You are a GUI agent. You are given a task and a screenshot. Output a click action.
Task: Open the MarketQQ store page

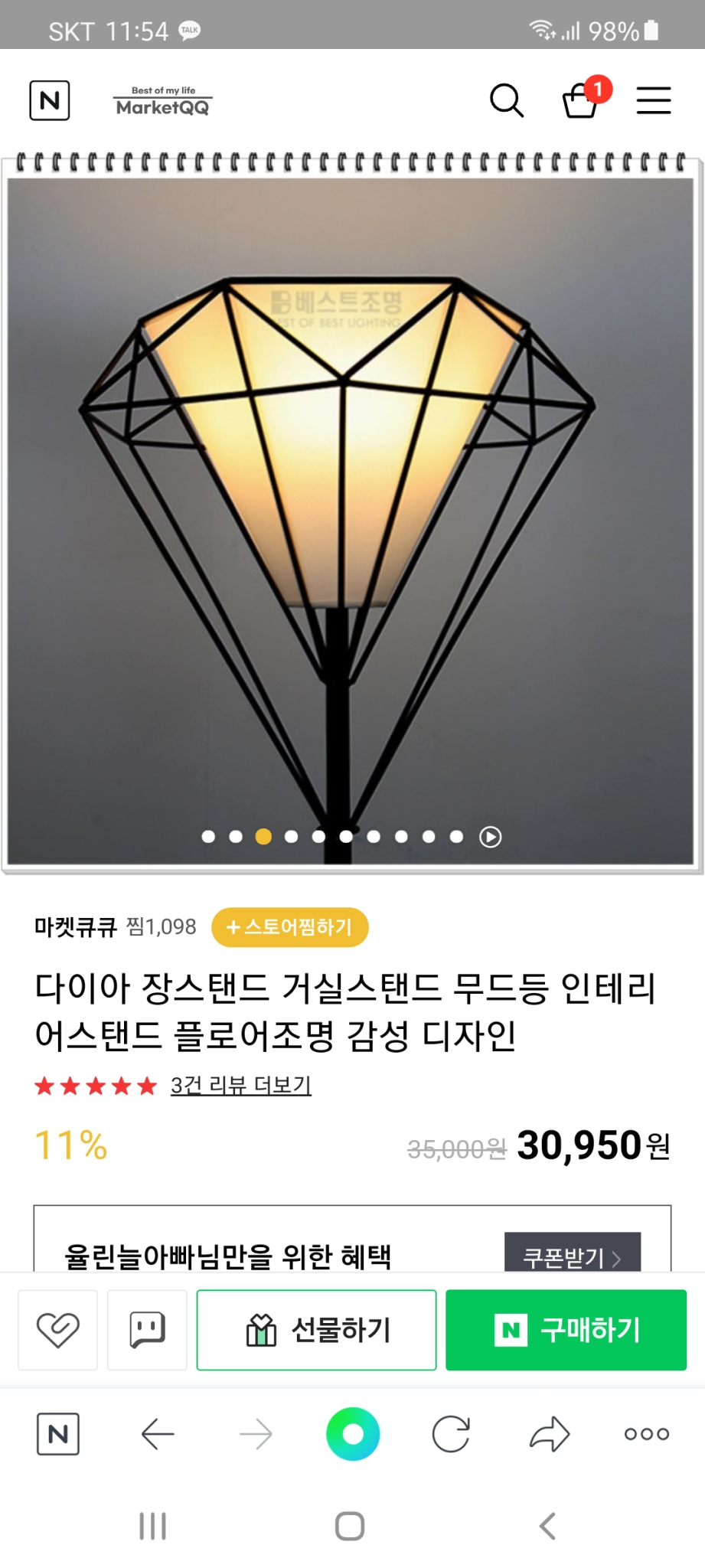pyautogui.click(x=162, y=100)
